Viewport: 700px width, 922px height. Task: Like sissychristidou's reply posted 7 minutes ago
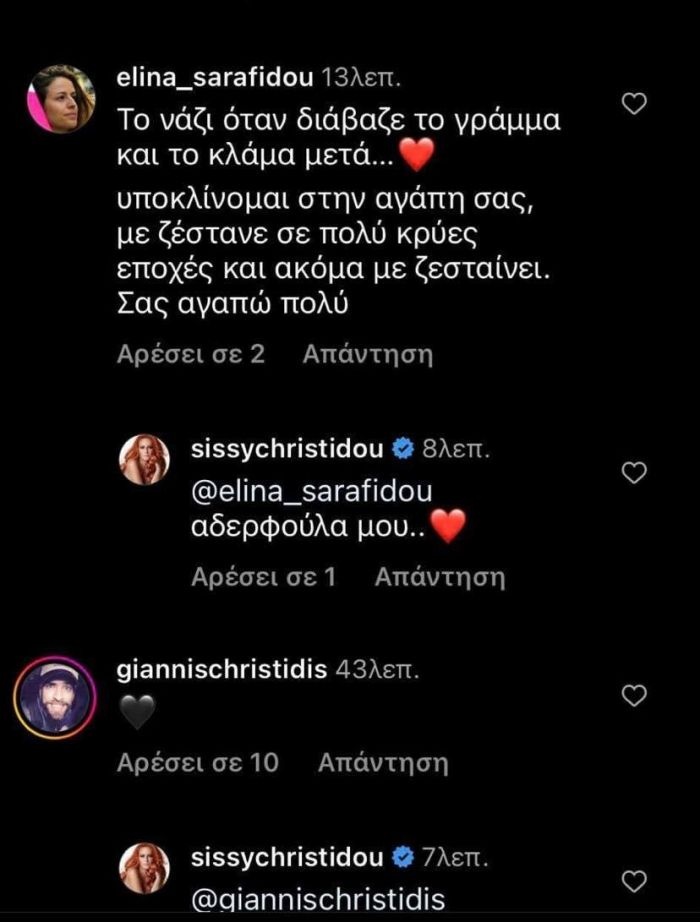(634, 881)
